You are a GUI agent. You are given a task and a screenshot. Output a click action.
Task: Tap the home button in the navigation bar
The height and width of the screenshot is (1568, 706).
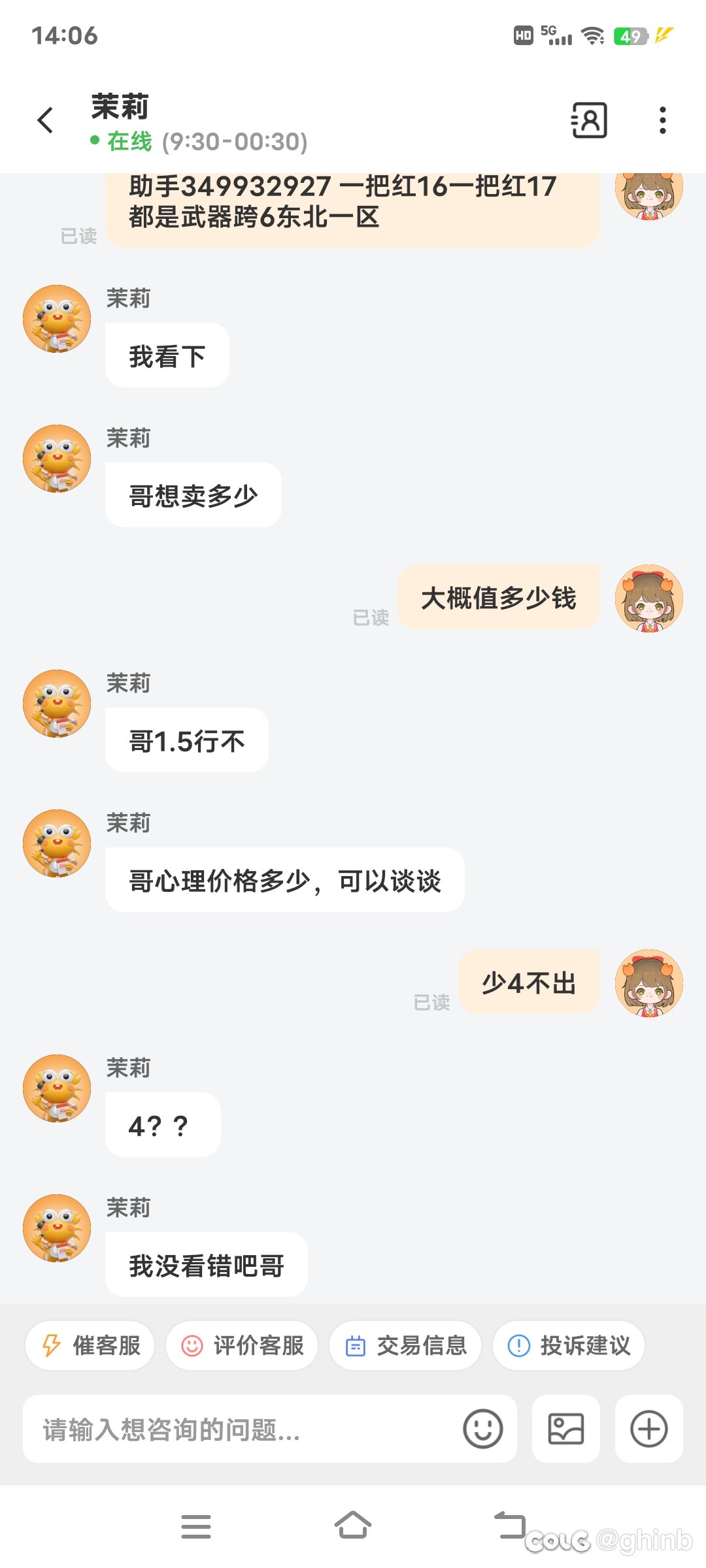(353, 1526)
